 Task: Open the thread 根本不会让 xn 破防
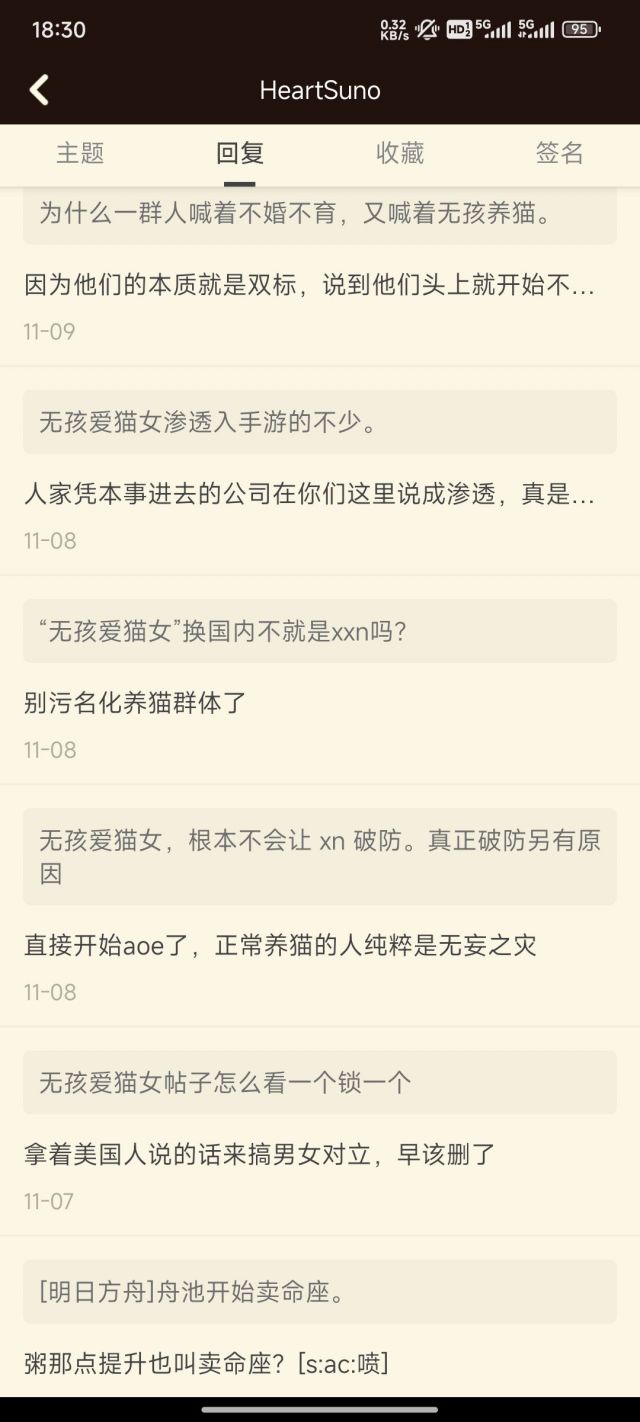click(x=319, y=856)
